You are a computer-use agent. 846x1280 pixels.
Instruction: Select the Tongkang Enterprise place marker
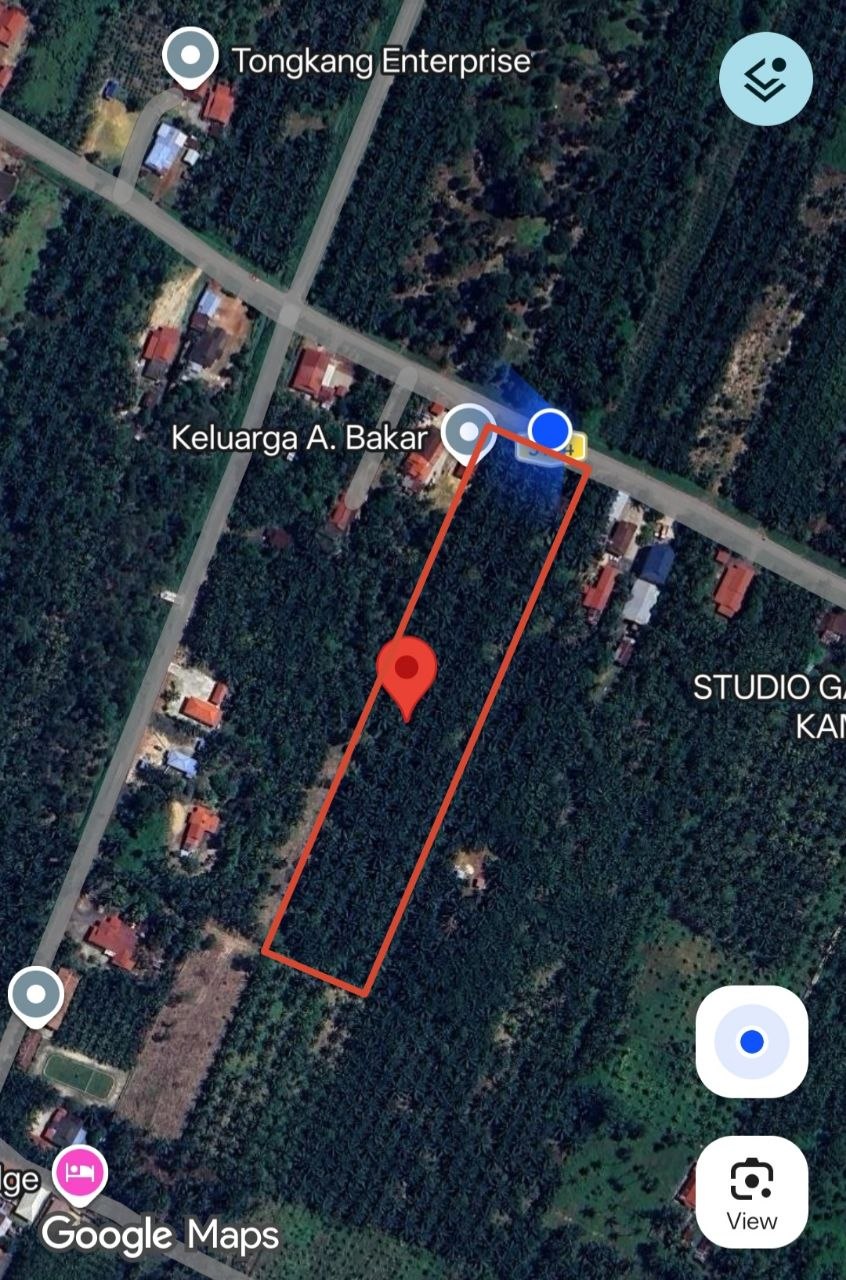click(x=190, y=57)
